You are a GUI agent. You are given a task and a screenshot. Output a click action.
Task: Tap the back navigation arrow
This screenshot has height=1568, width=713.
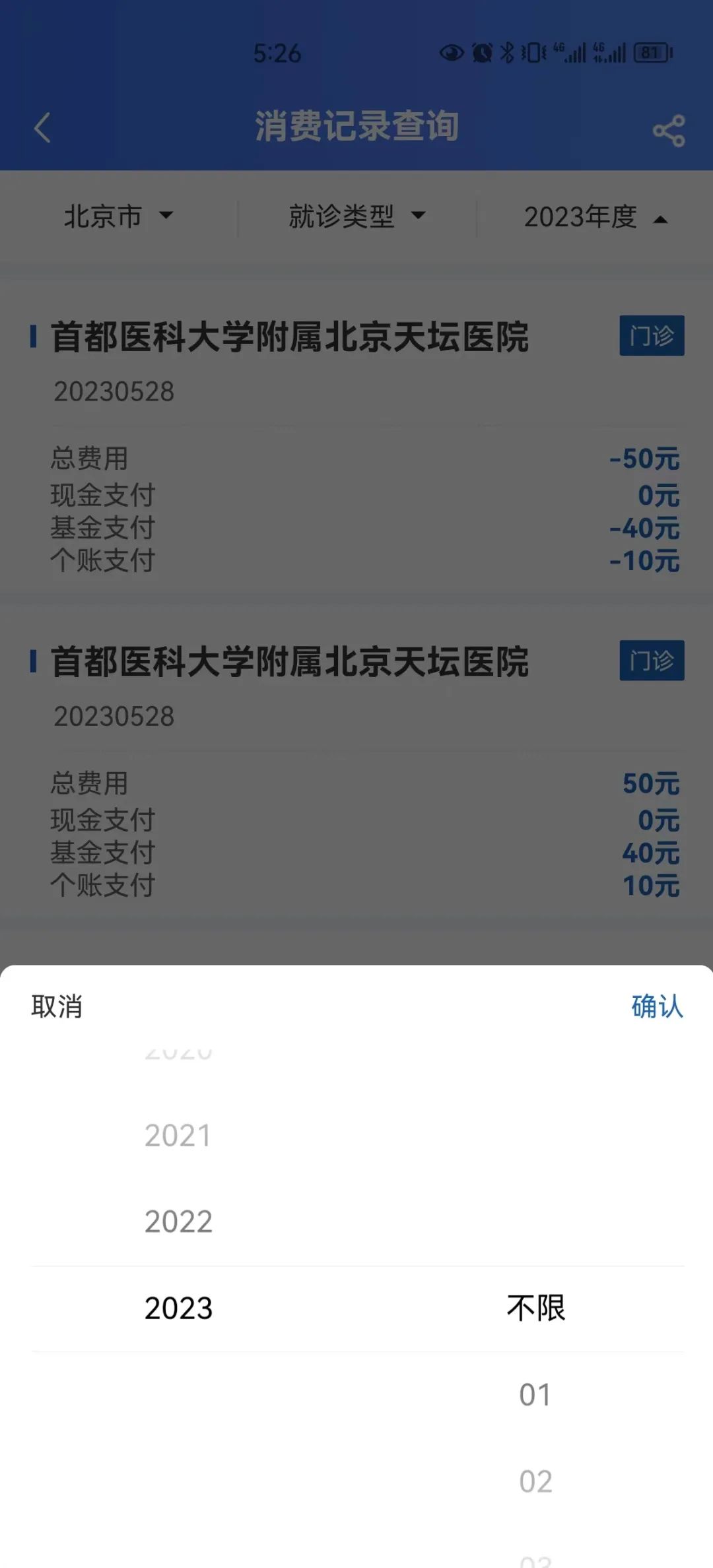(x=42, y=127)
